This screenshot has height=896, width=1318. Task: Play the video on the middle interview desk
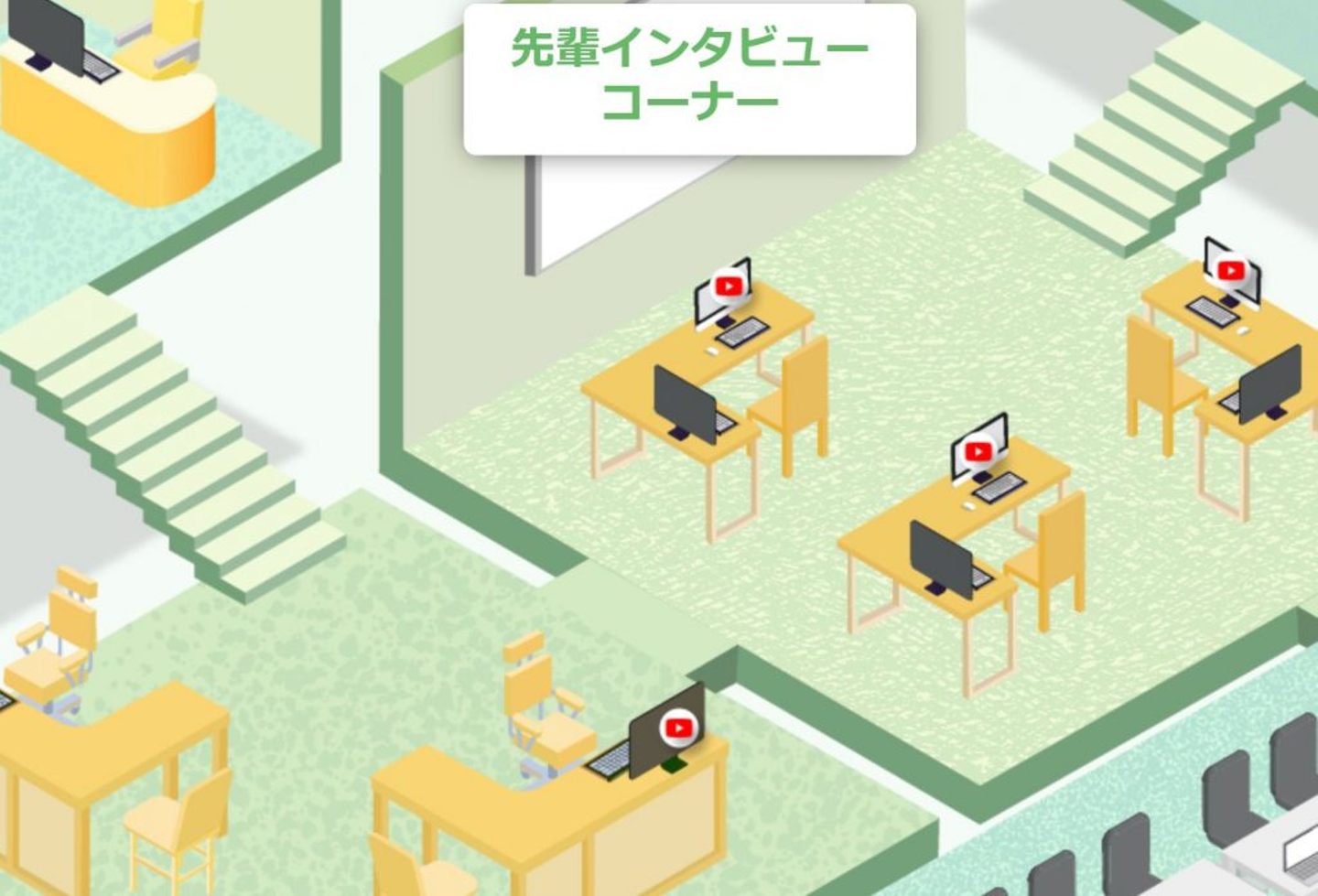pos(978,451)
